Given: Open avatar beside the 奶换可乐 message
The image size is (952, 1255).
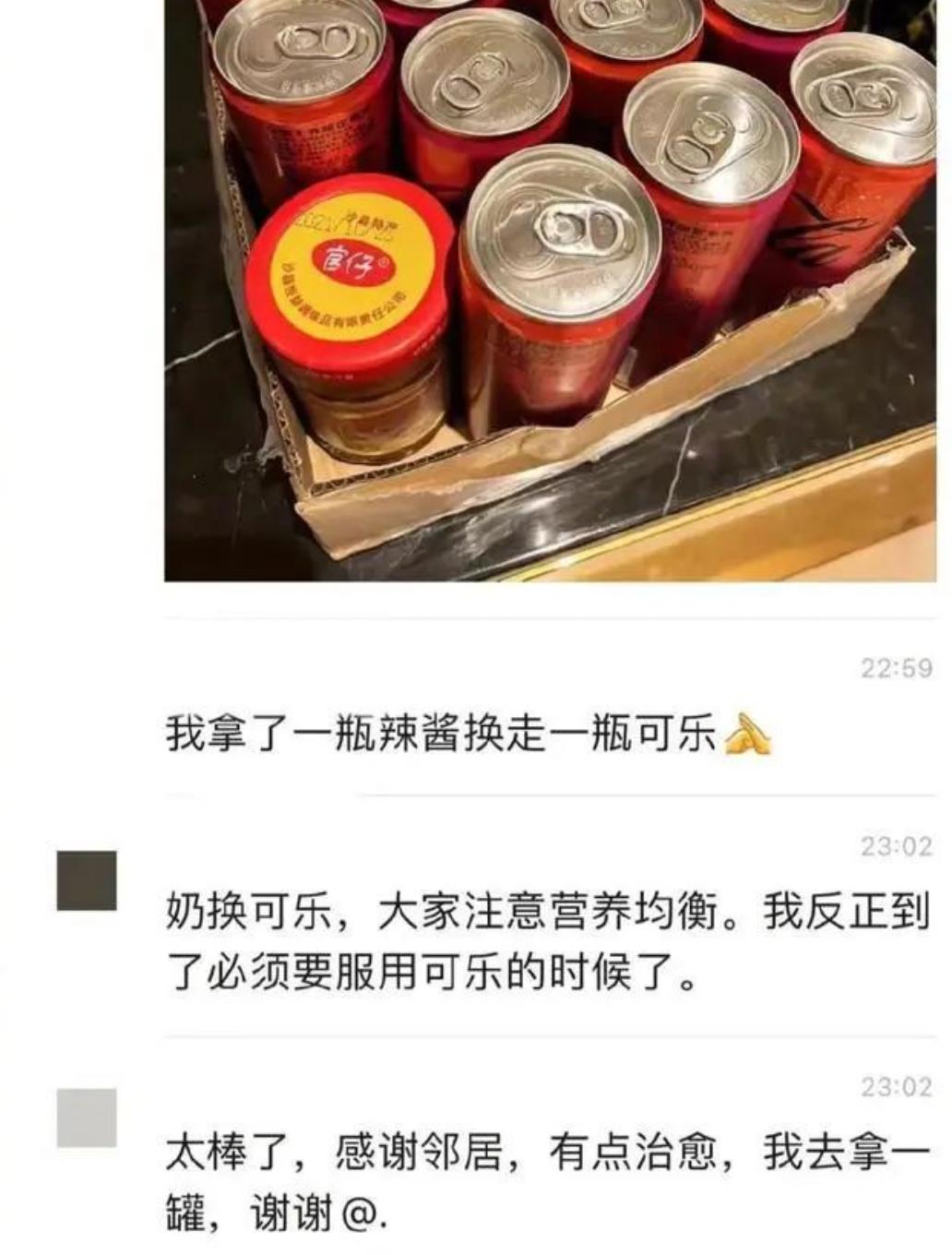Looking at the screenshot, I should (x=87, y=880).
